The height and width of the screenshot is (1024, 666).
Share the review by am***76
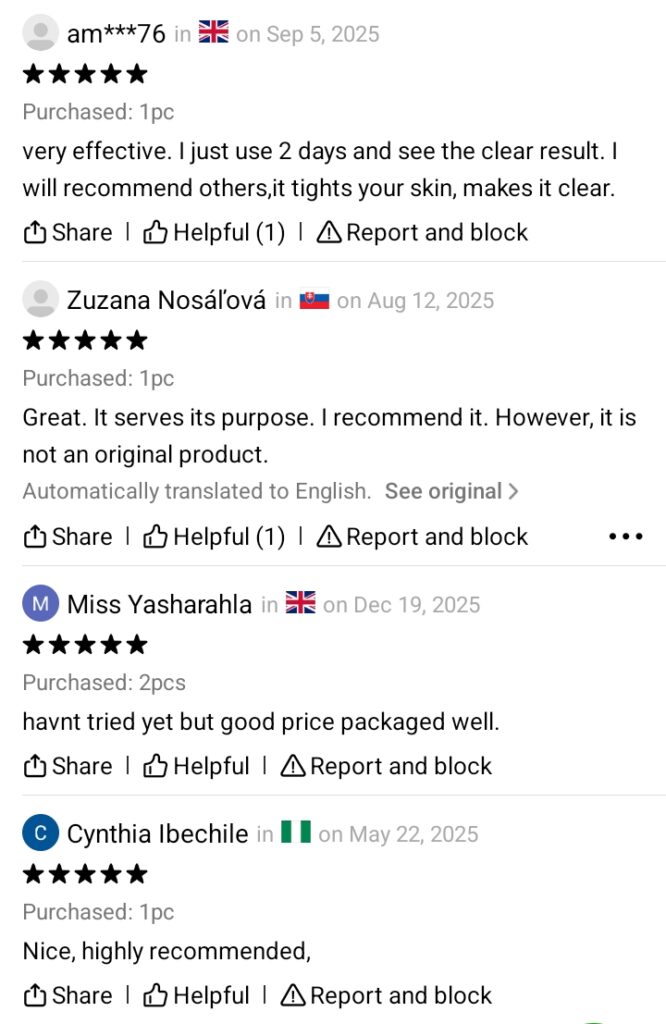point(67,233)
